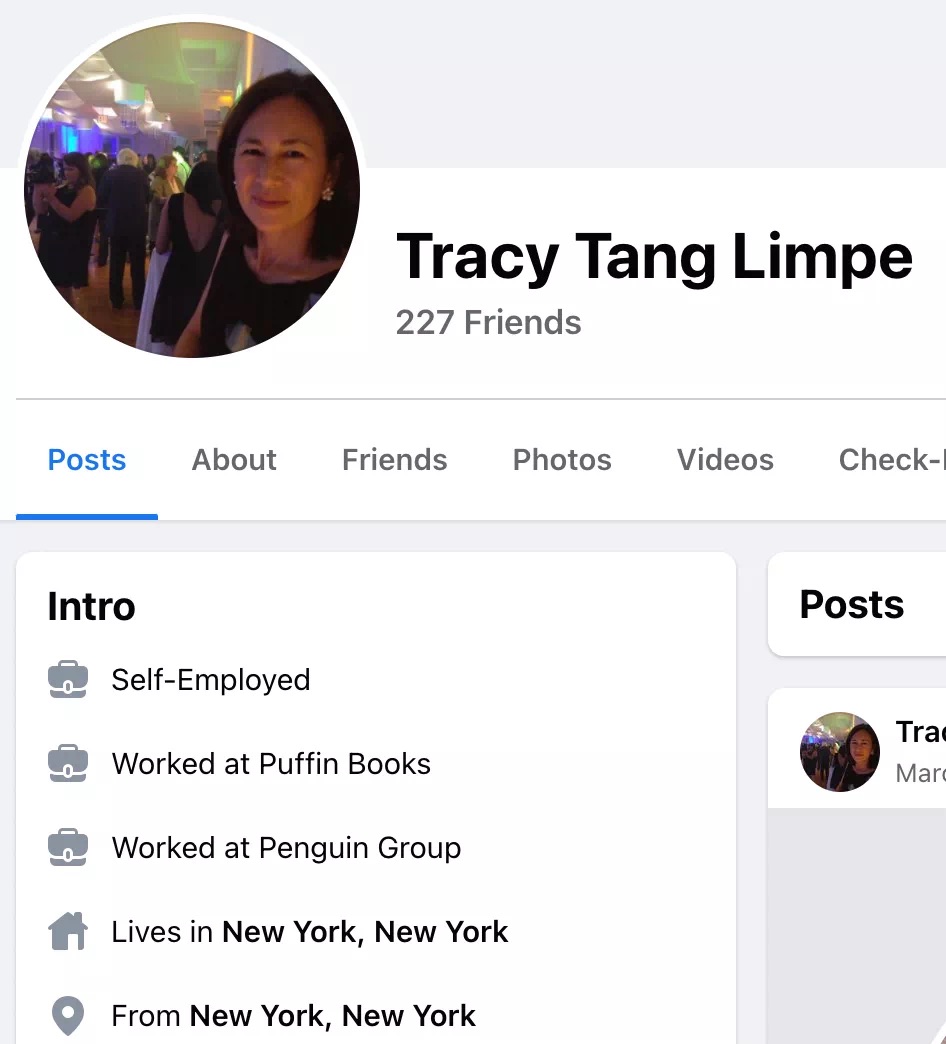Open the Friends tab
Image resolution: width=946 pixels, height=1044 pixels.
tap(394, 460)
